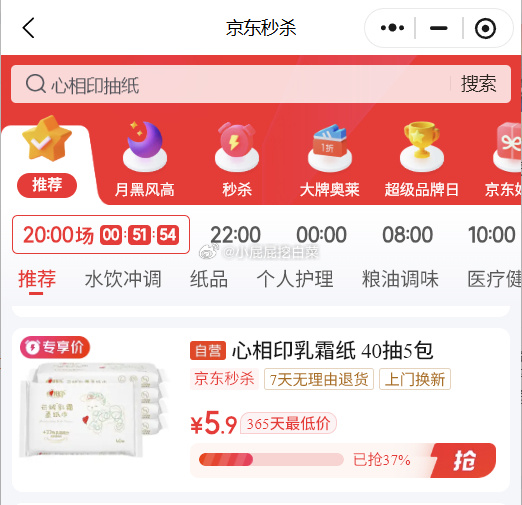Tap 抢 to grab 心相印乳霜纸 deal
522x505 pixels.
click(463, 460)
